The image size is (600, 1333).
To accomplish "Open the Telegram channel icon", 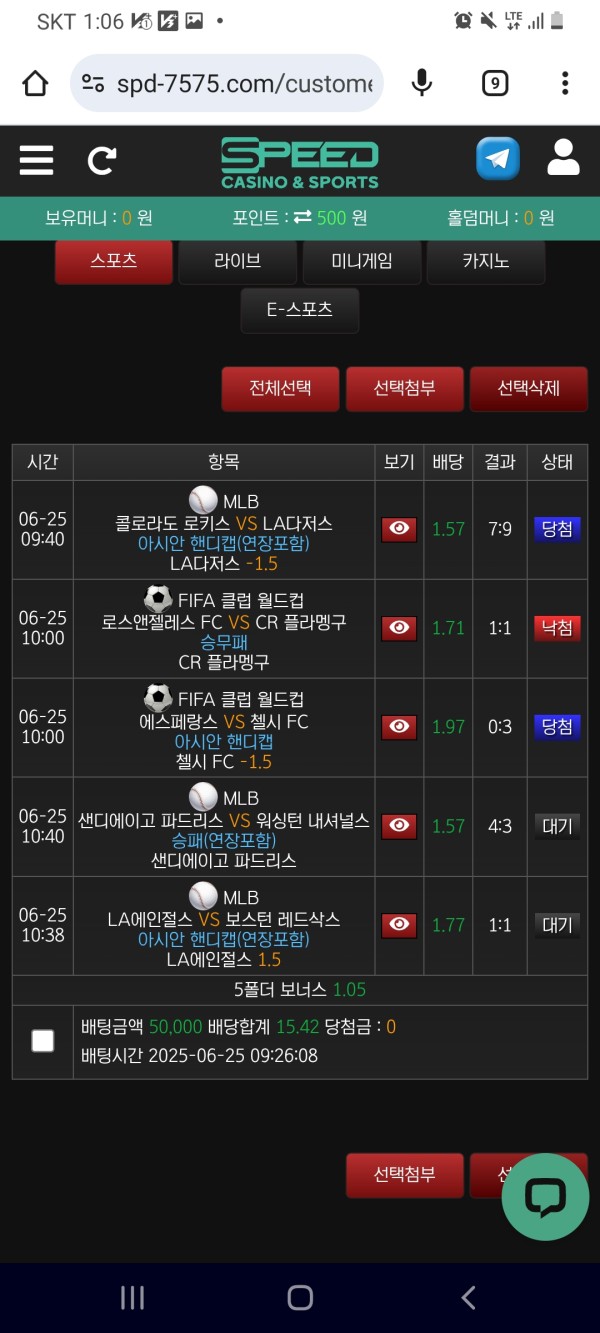I will [x=497, y=159].
